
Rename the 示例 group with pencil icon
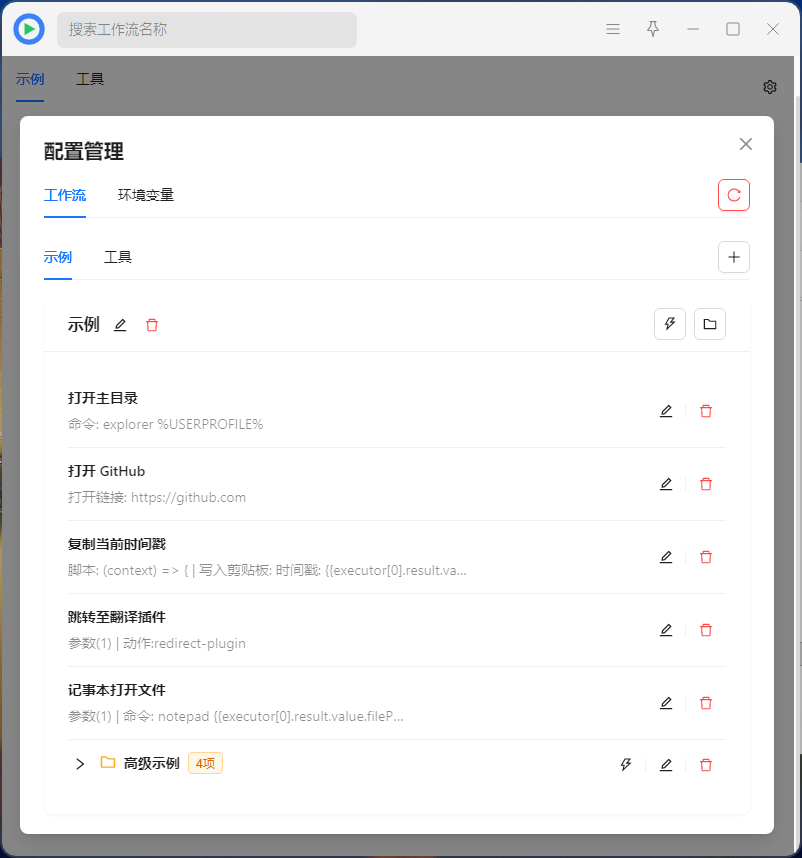pos(120,325)
